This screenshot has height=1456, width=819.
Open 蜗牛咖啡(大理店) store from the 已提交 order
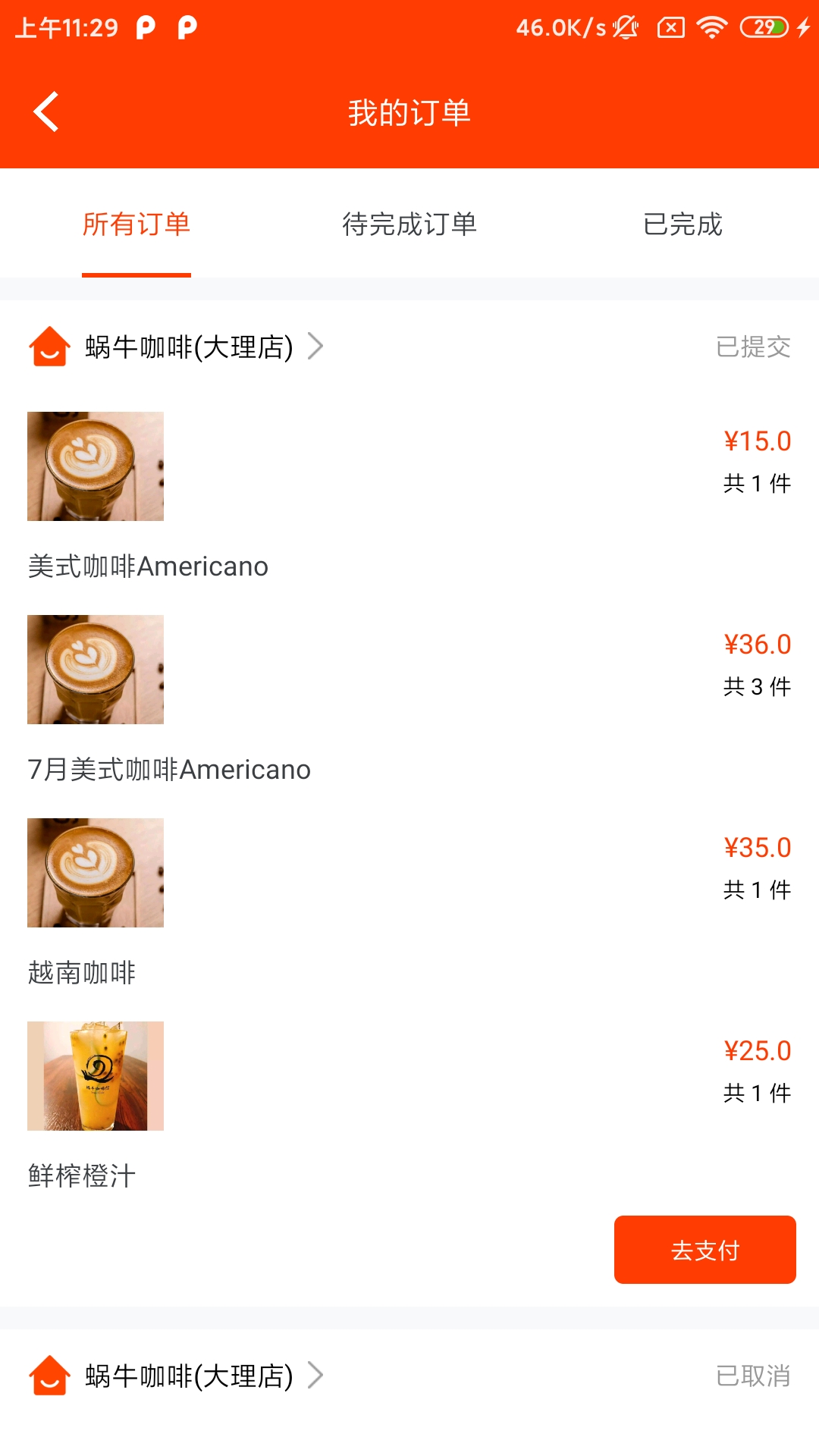click(190, 347)
